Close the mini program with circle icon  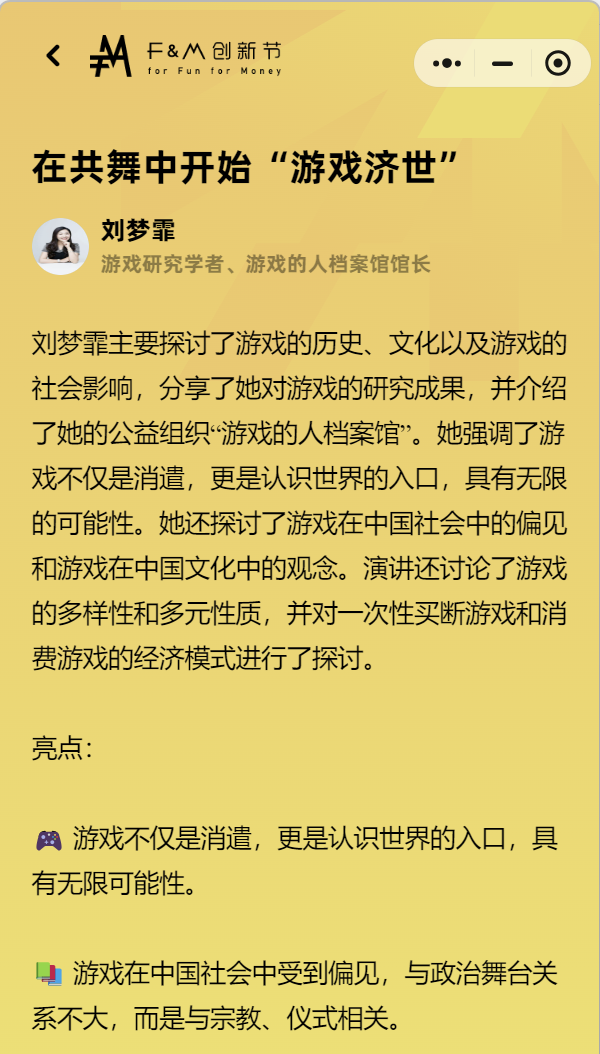click(557, 64)
